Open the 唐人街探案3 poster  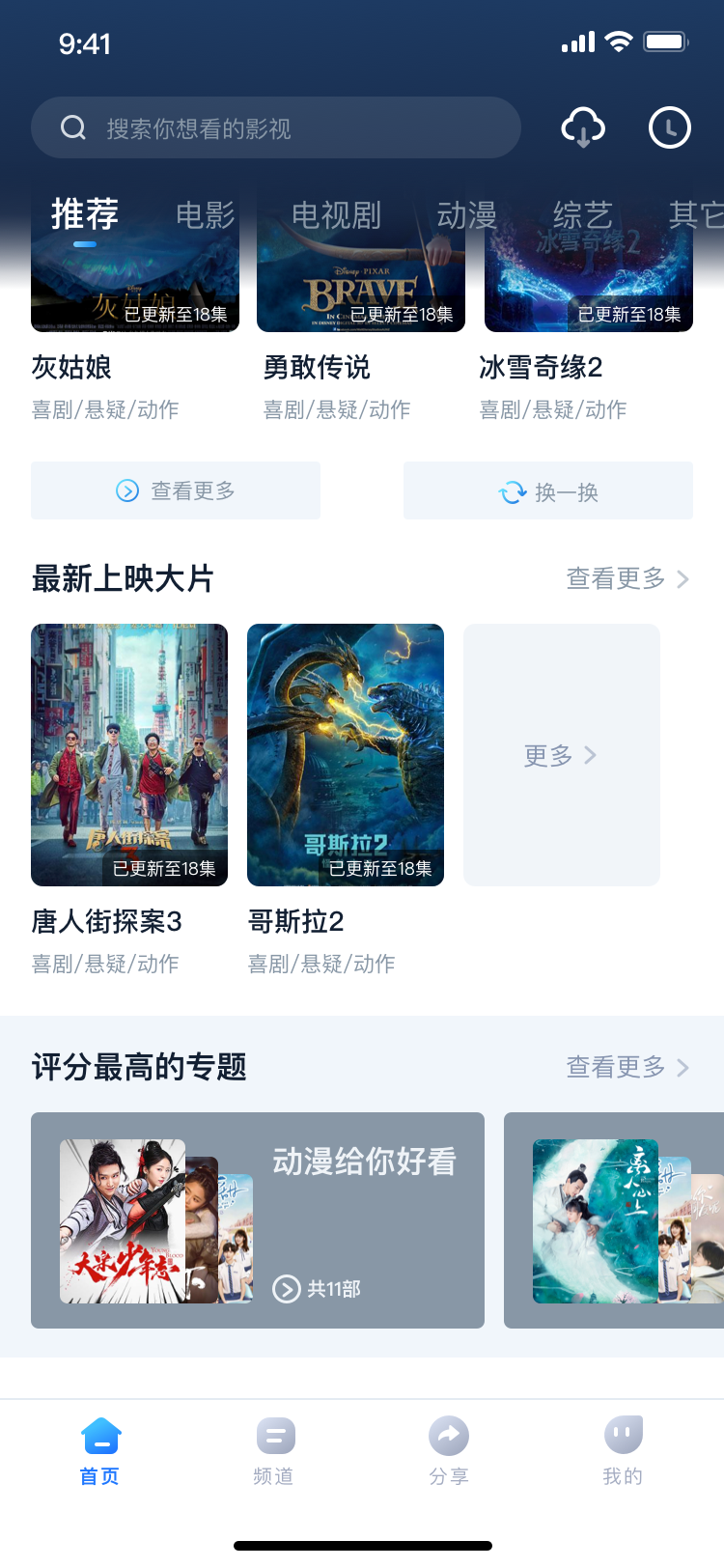tap(129, 755)
